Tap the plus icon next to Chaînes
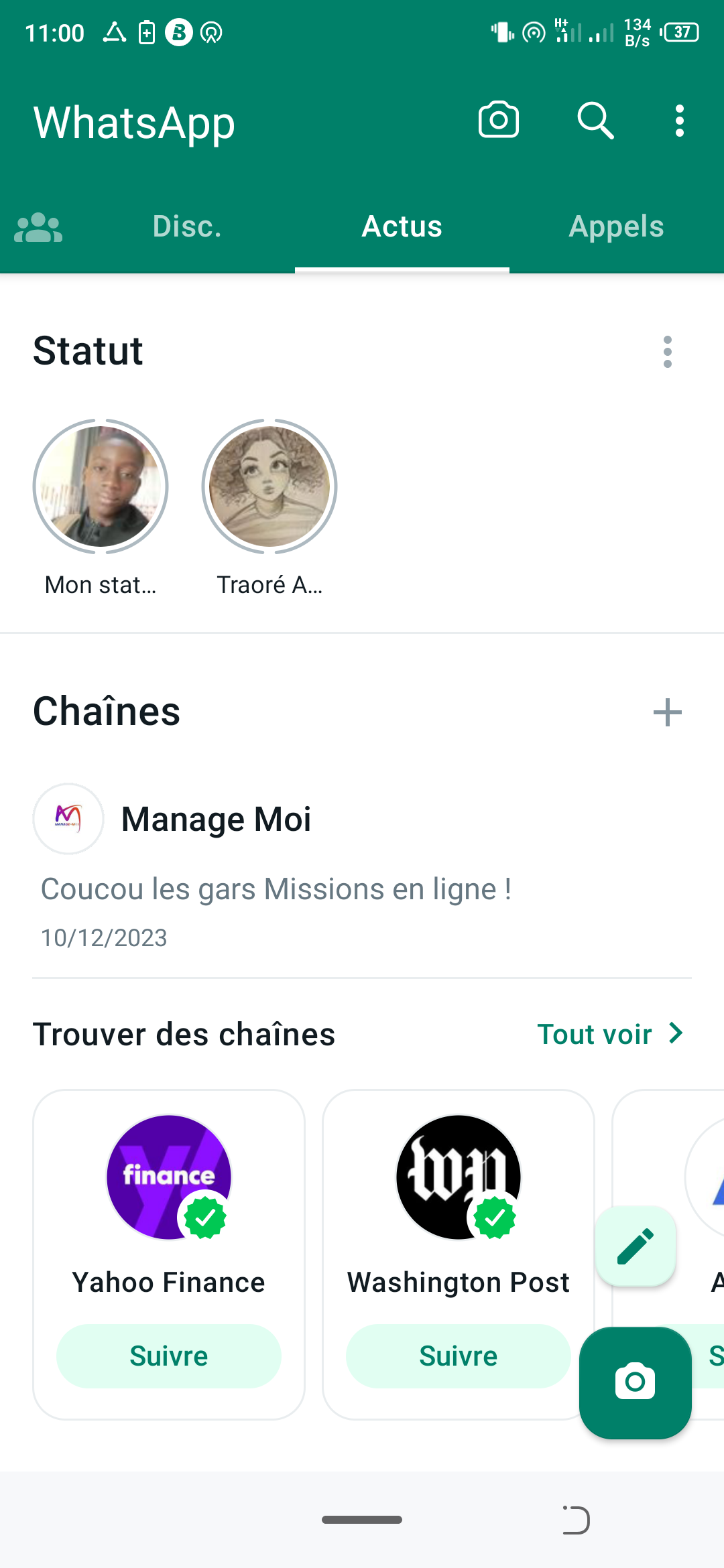Screen dimensions: 724x1568 (x=667, y=712)
